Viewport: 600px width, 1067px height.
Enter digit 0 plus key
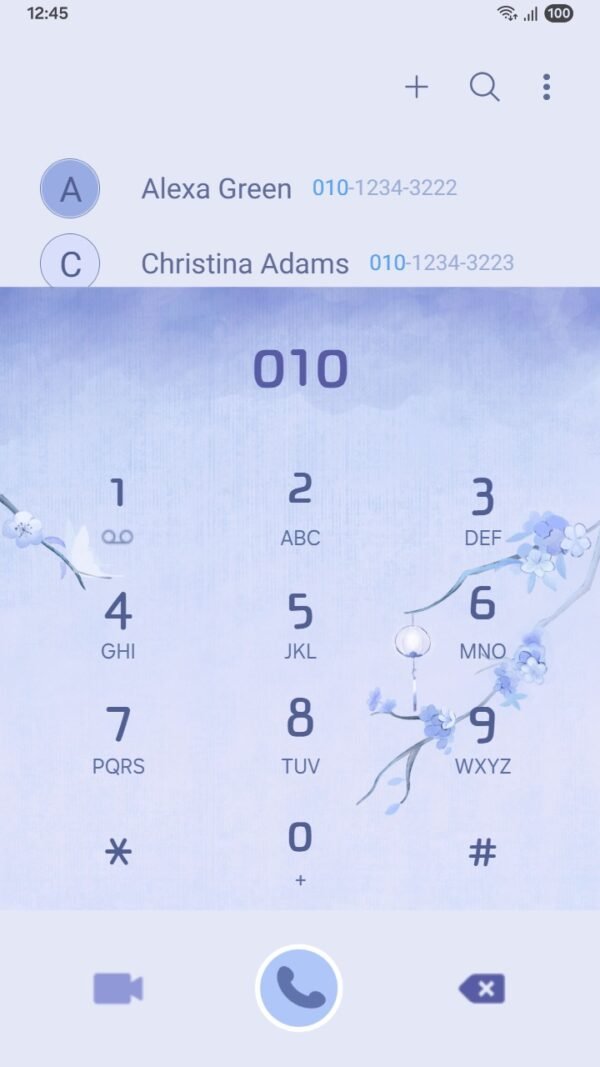300,852
